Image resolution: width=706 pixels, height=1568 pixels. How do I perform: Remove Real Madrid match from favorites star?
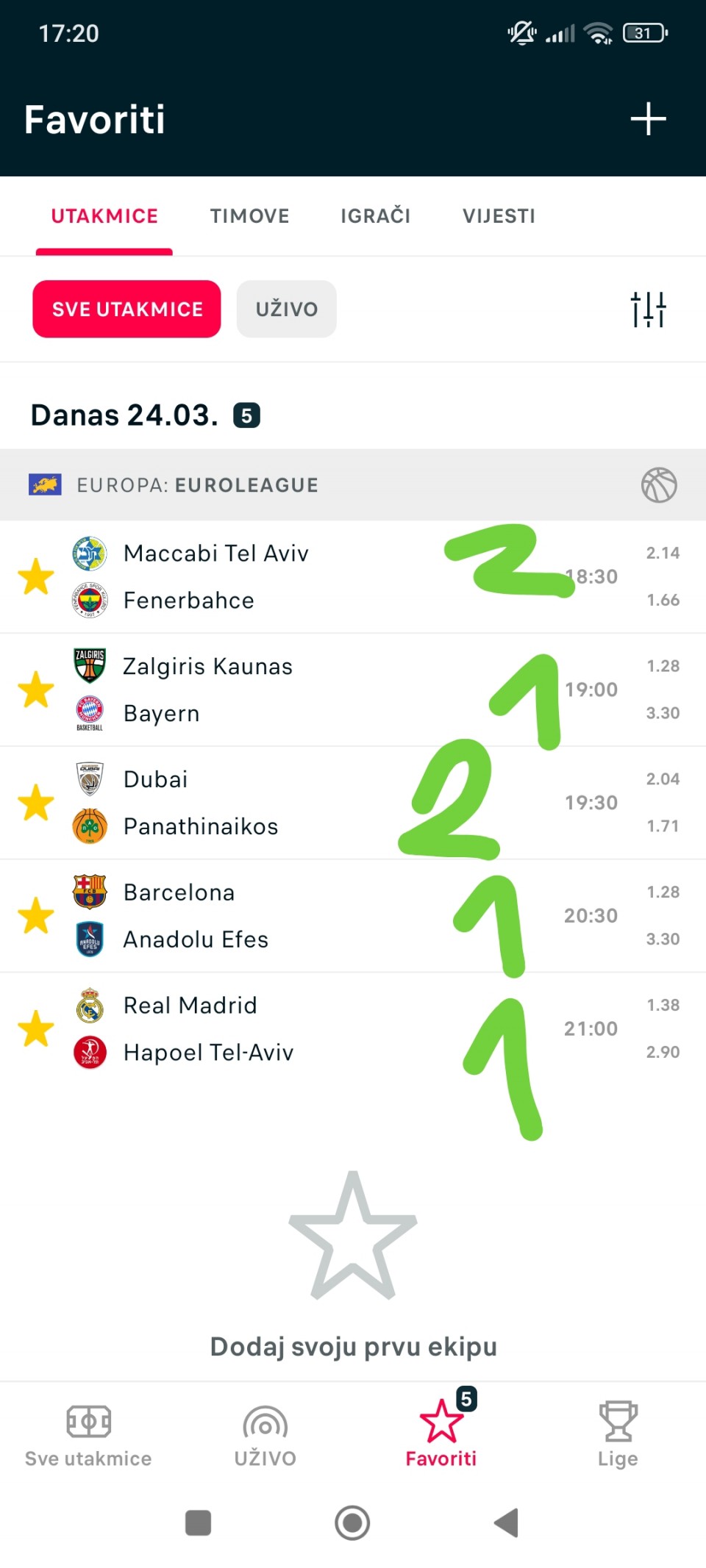[36, 1028]
